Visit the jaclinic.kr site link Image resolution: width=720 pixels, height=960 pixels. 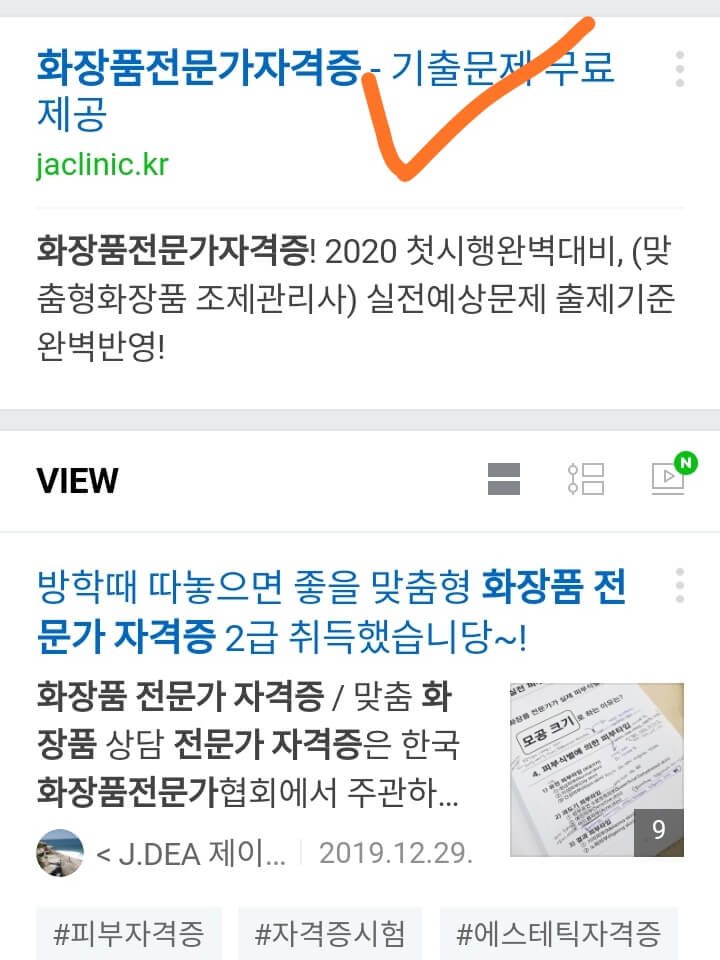click(102, 164)
